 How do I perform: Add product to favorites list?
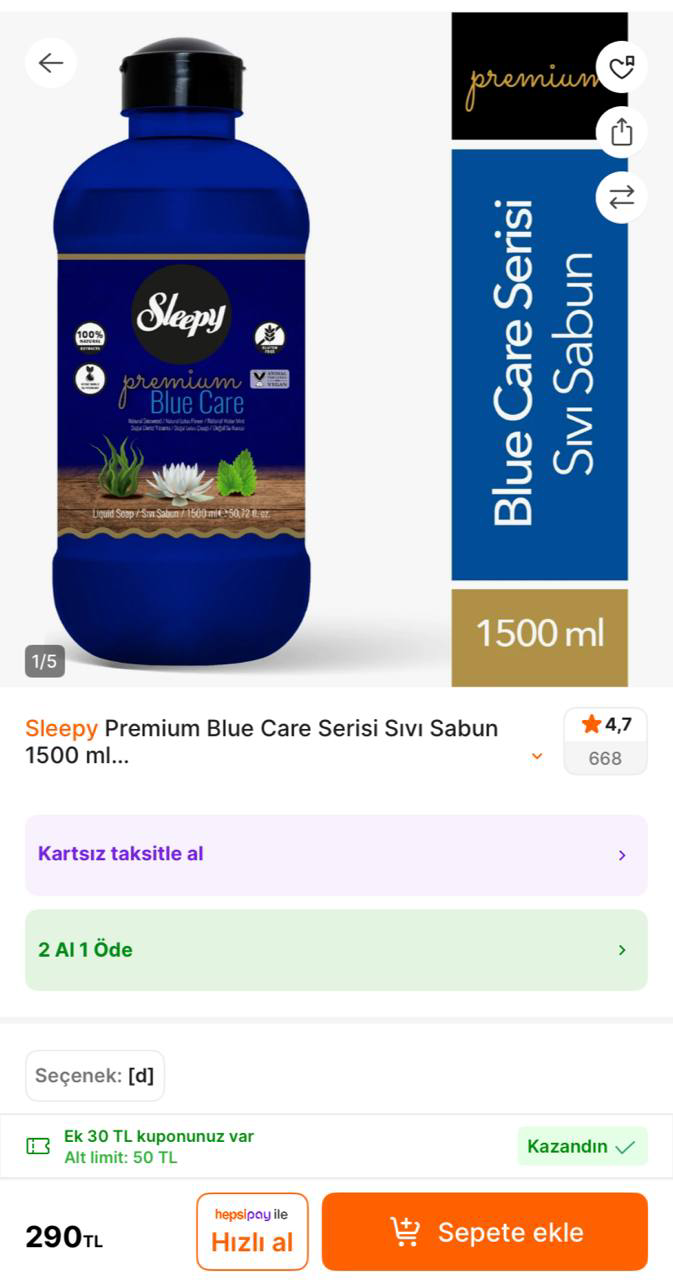pyautogui.click(x=621, y=67)
